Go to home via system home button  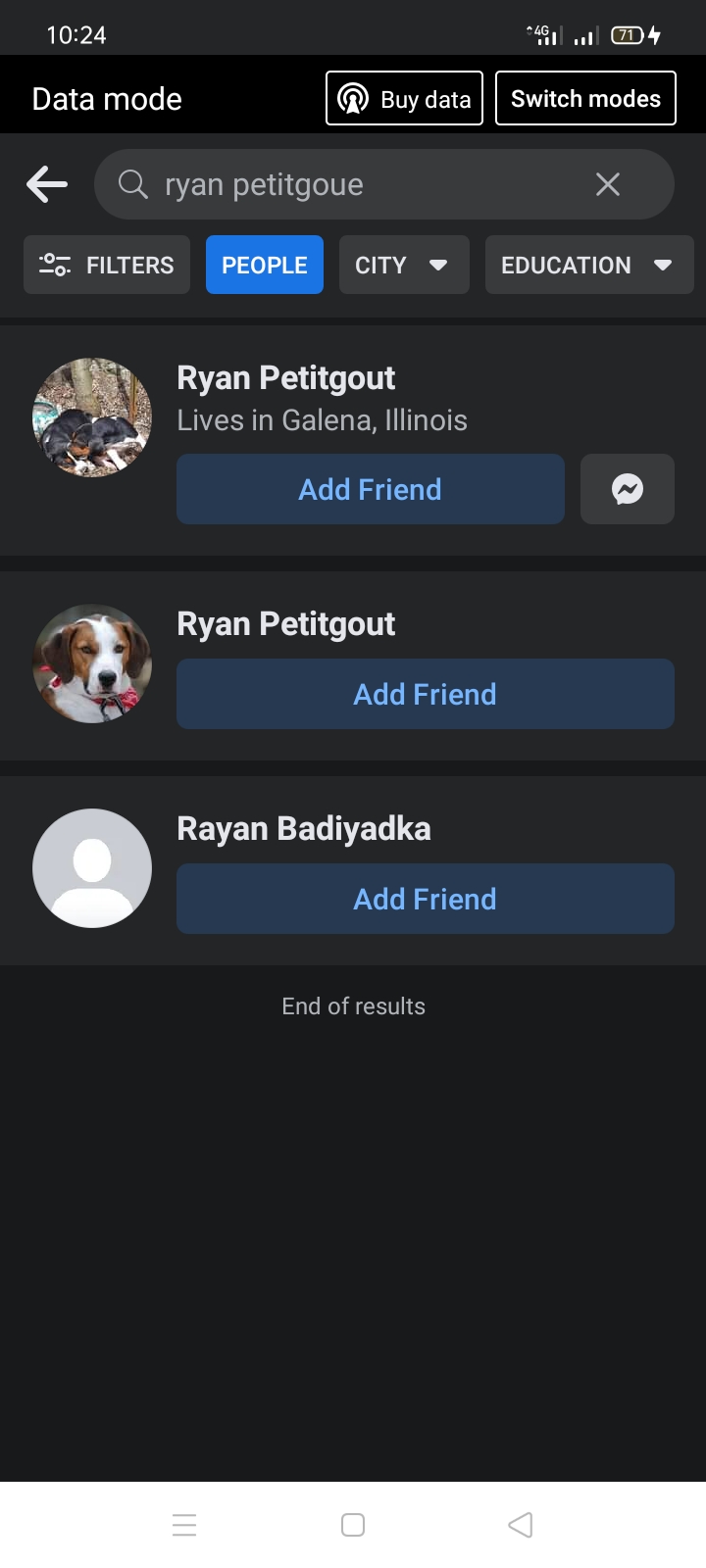[x=353, y=1525]
